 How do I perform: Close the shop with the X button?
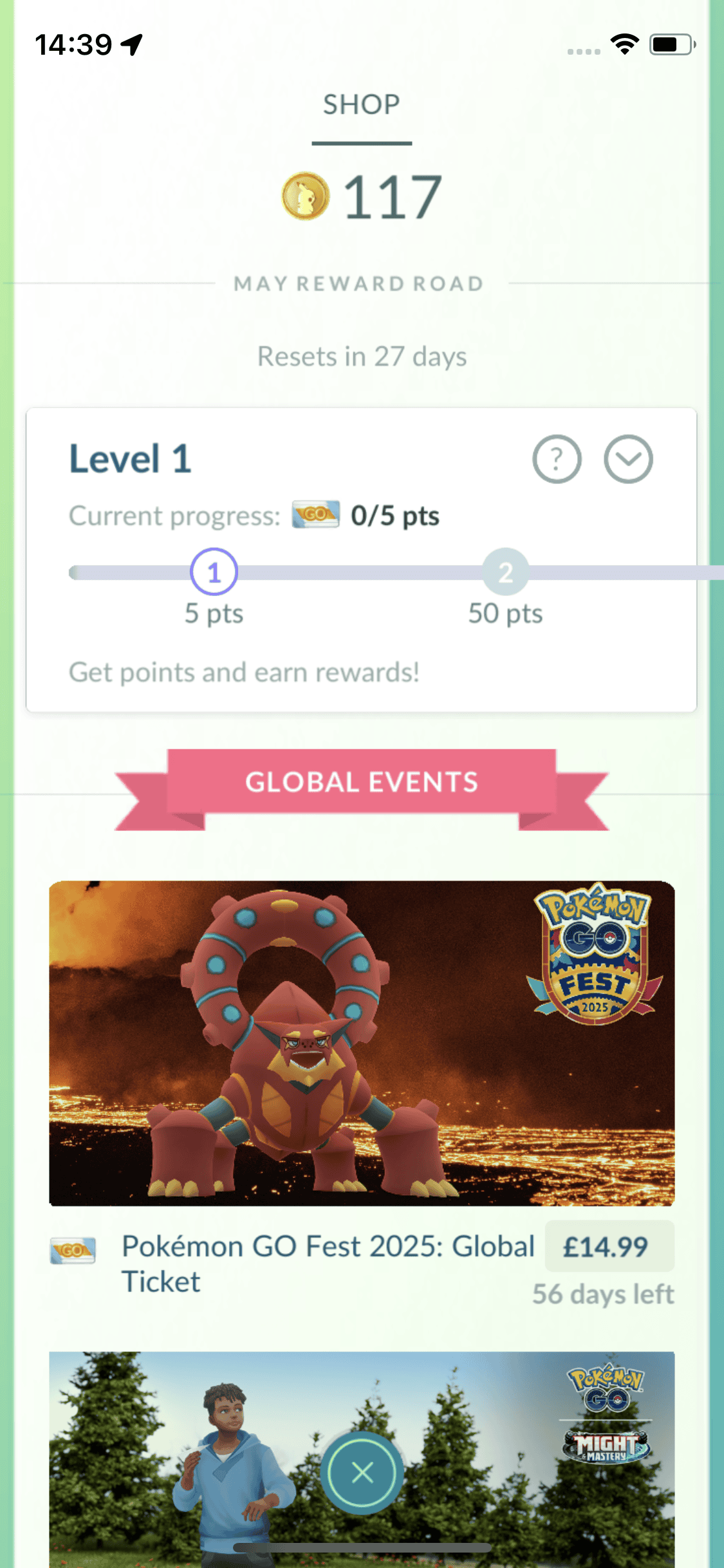[362, 1472]
